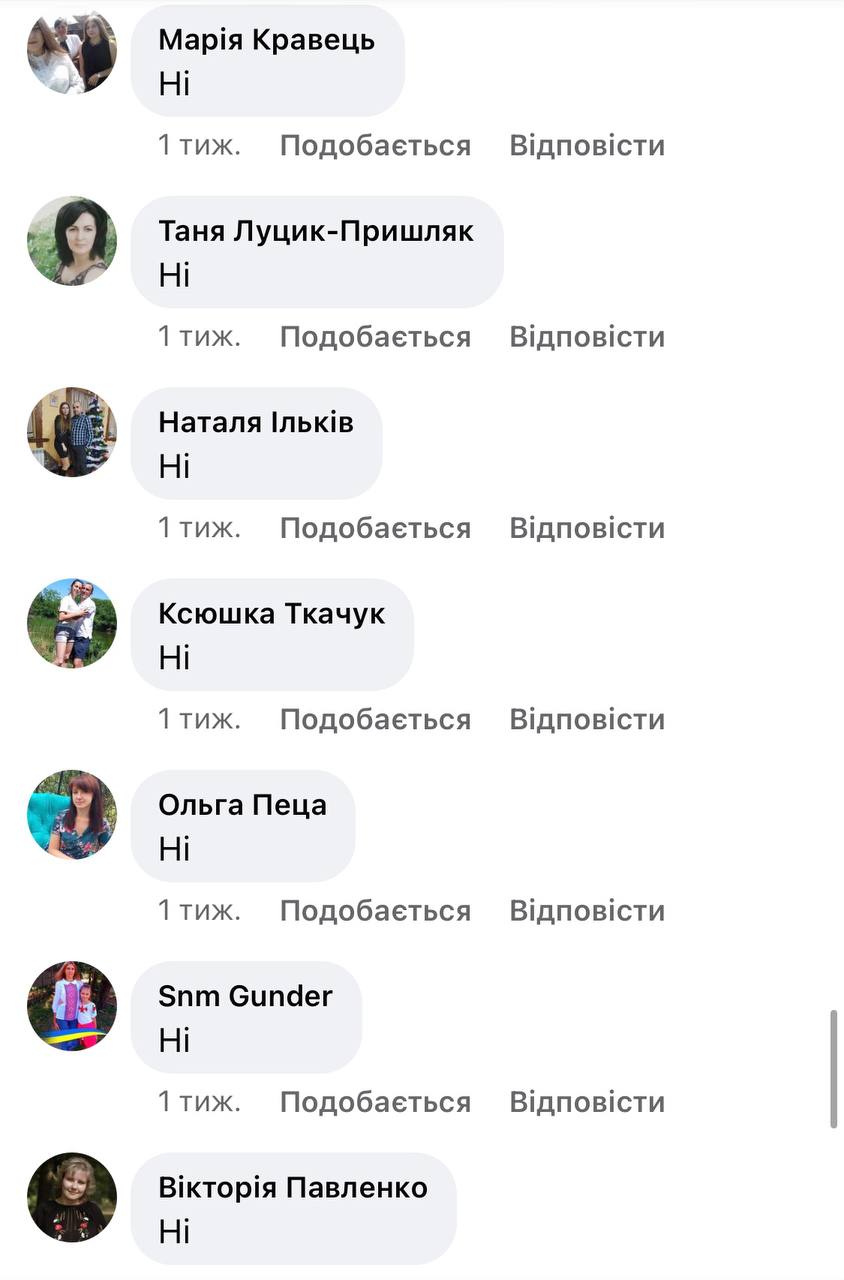
Task: Open Наталя Ільків's profile picture
Action: 72,432
